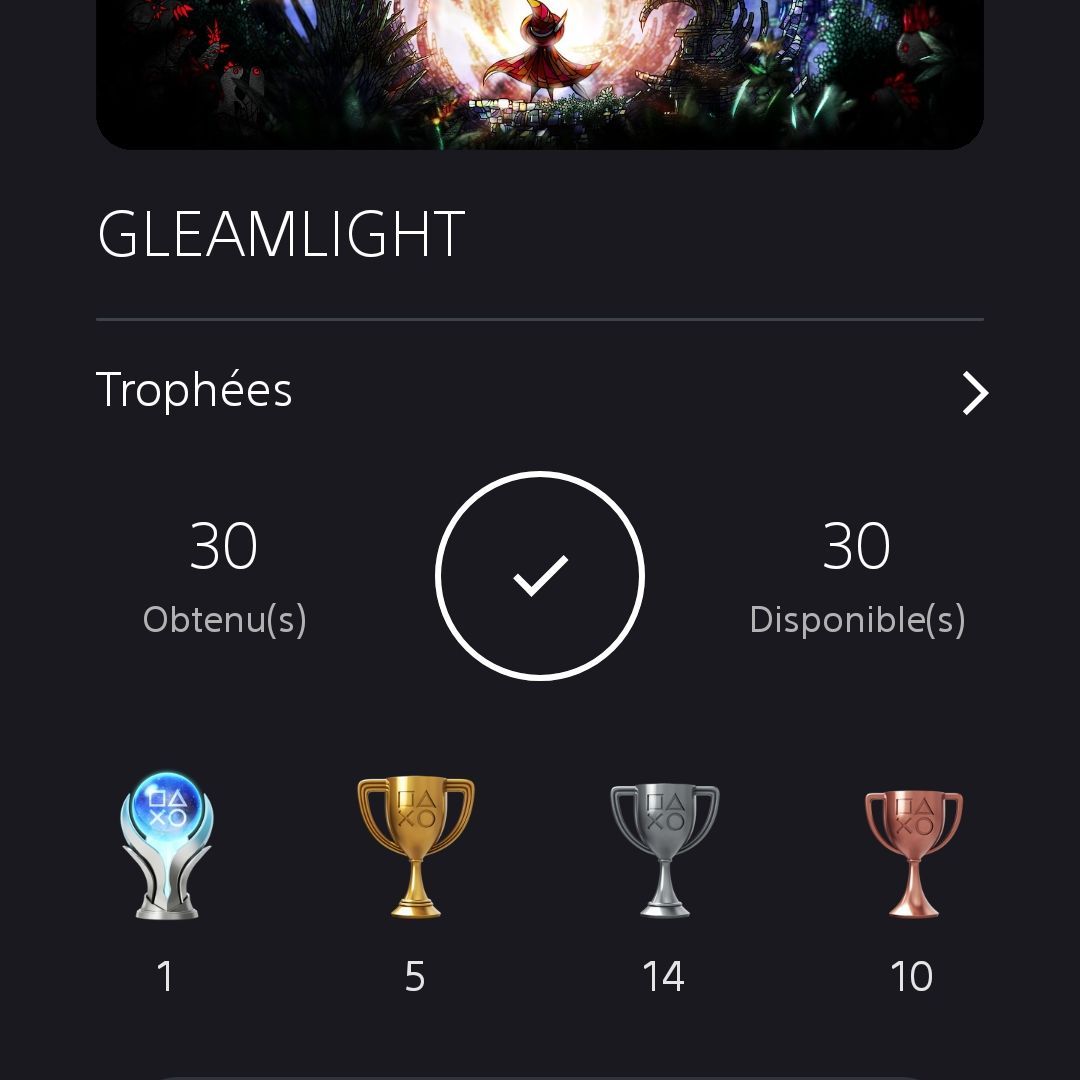Open the Trophées details row
Screen dimensions: 1080x1080
[540, 391]
